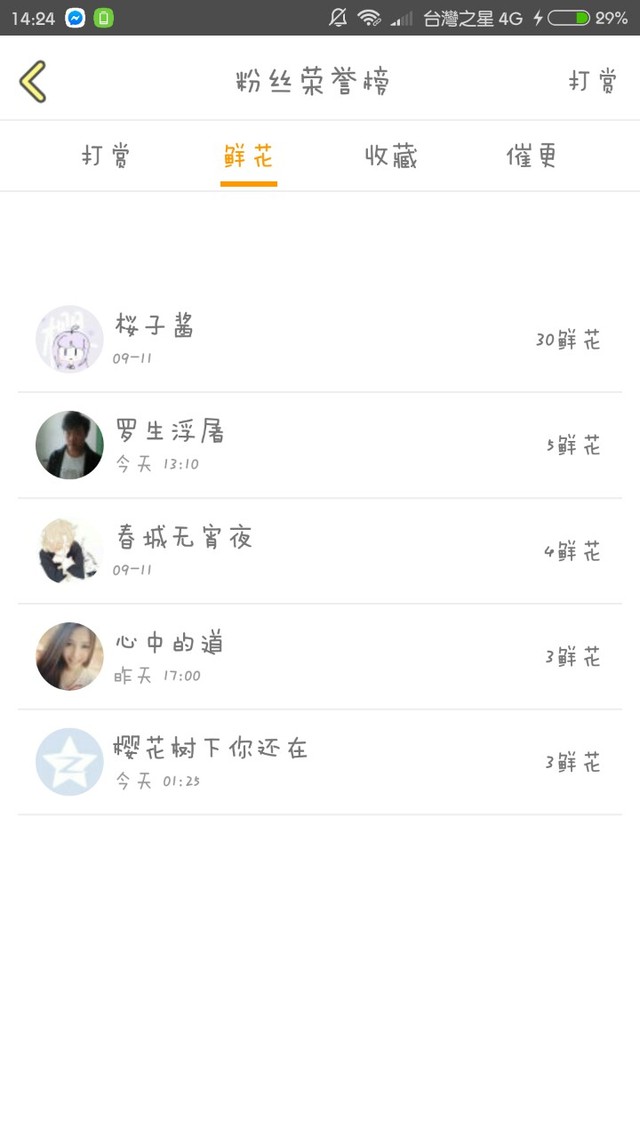Open the fan row for 罗生浮屠
The width and height of the screenshot is (640, 1138).
(320, 445)
